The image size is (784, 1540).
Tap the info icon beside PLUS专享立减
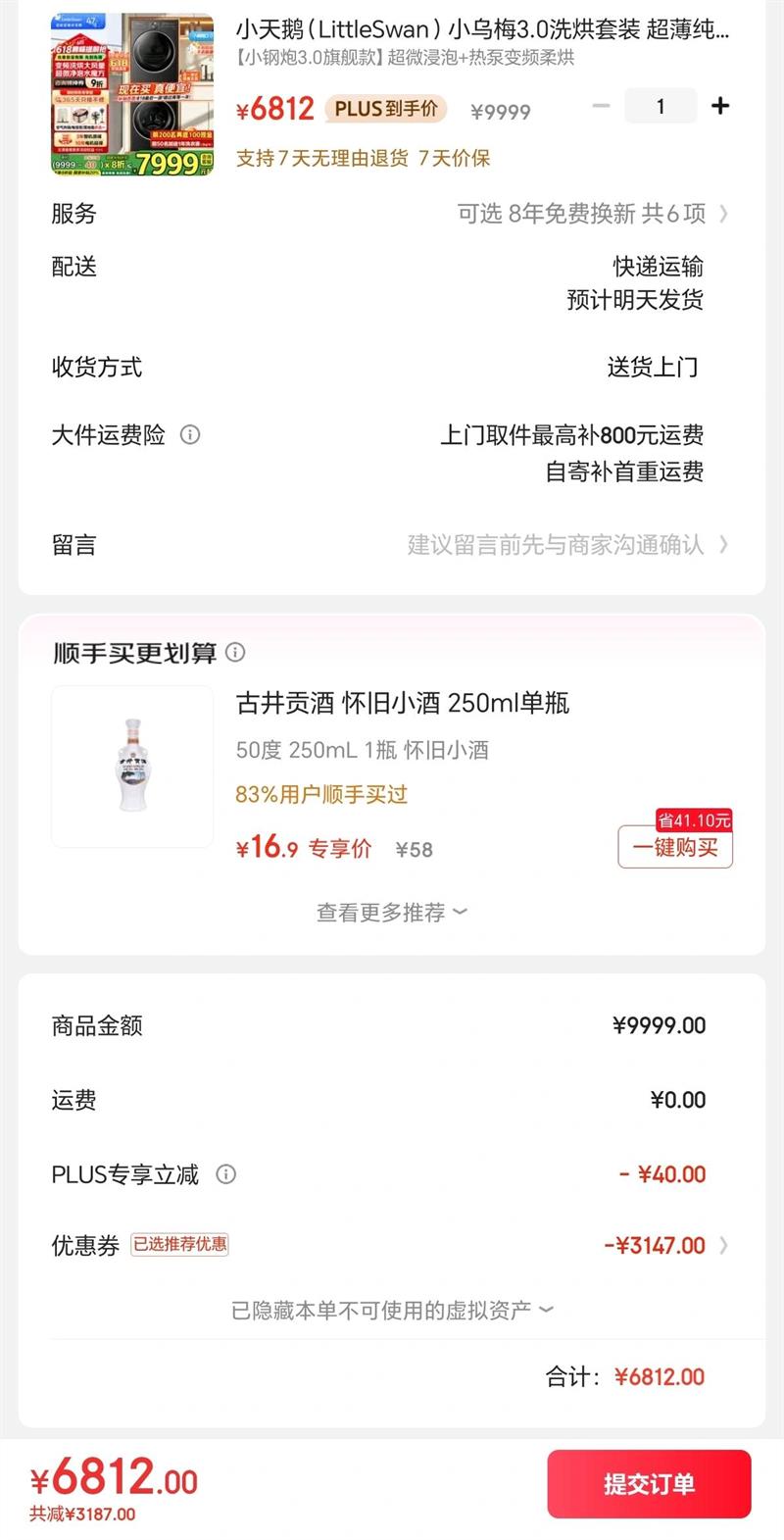(225, 1174)
